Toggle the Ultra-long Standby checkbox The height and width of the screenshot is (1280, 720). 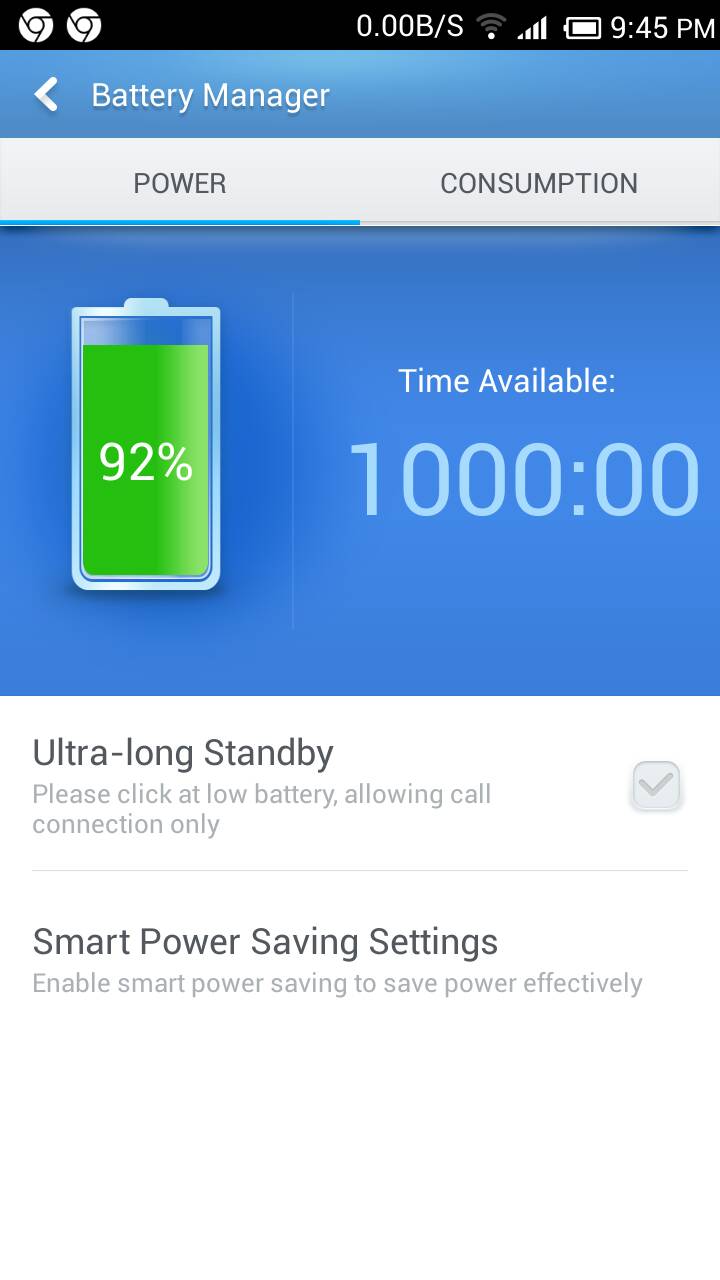click(x=656, y=785)
